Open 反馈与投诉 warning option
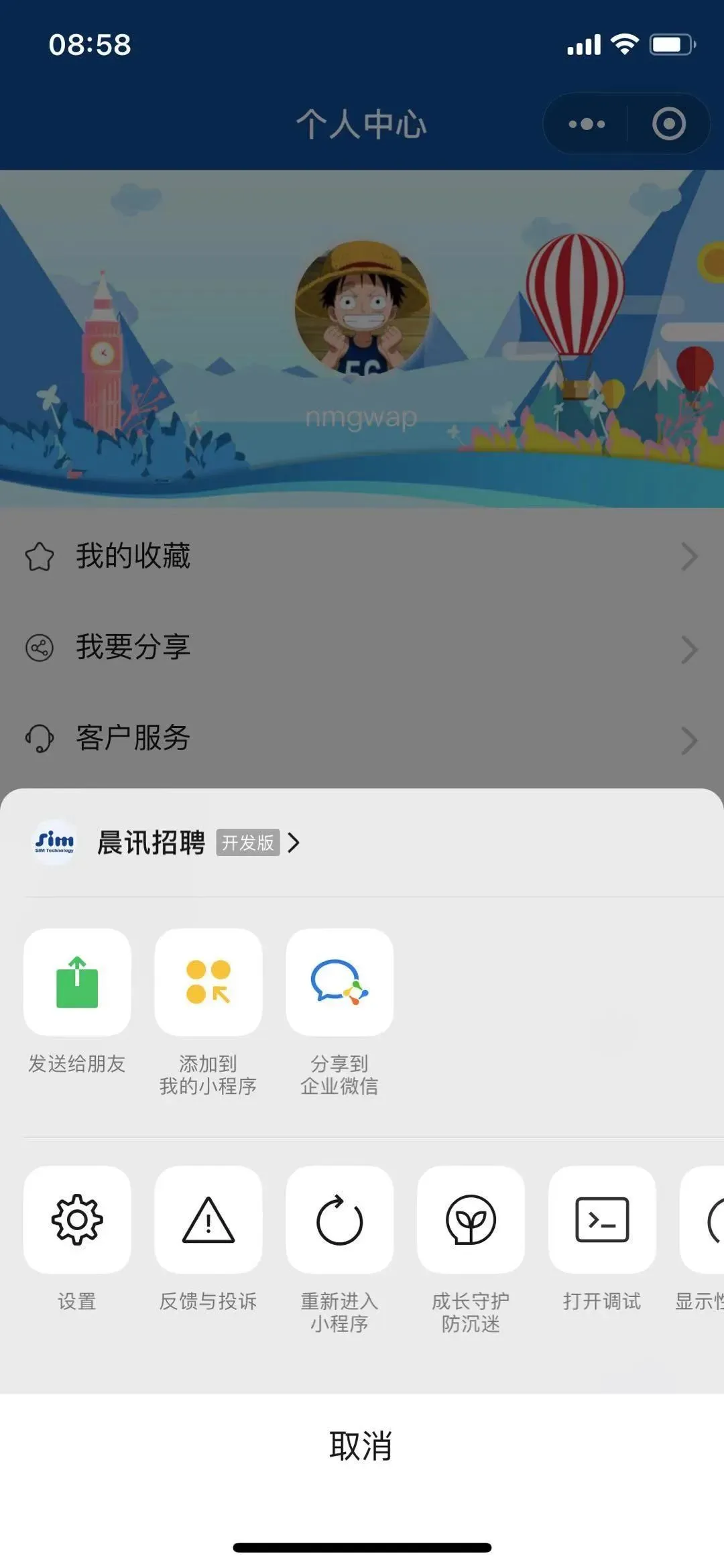724x1568 pixels. (x=208, y=1219)
